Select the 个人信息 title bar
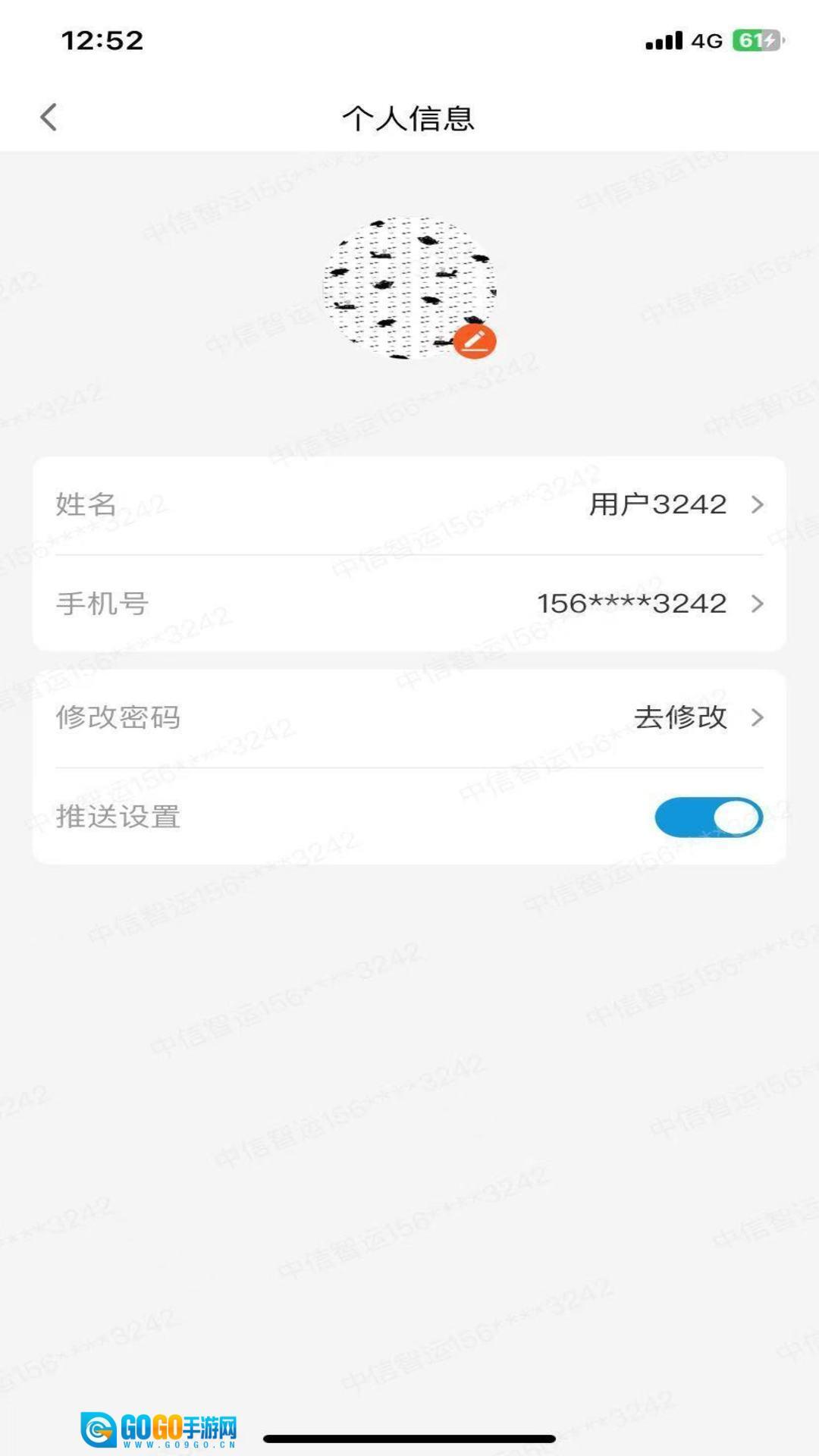Viewport: 819px width, 1456px height. (409, 118)
